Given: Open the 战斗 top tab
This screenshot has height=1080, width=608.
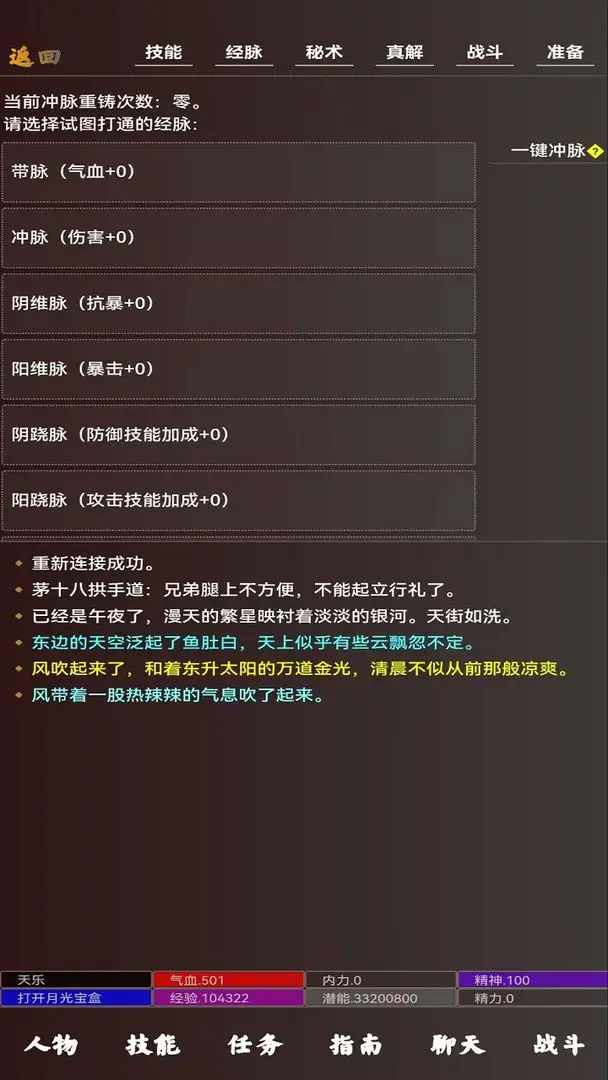Looking at the screenshot, I should point(485,52).
